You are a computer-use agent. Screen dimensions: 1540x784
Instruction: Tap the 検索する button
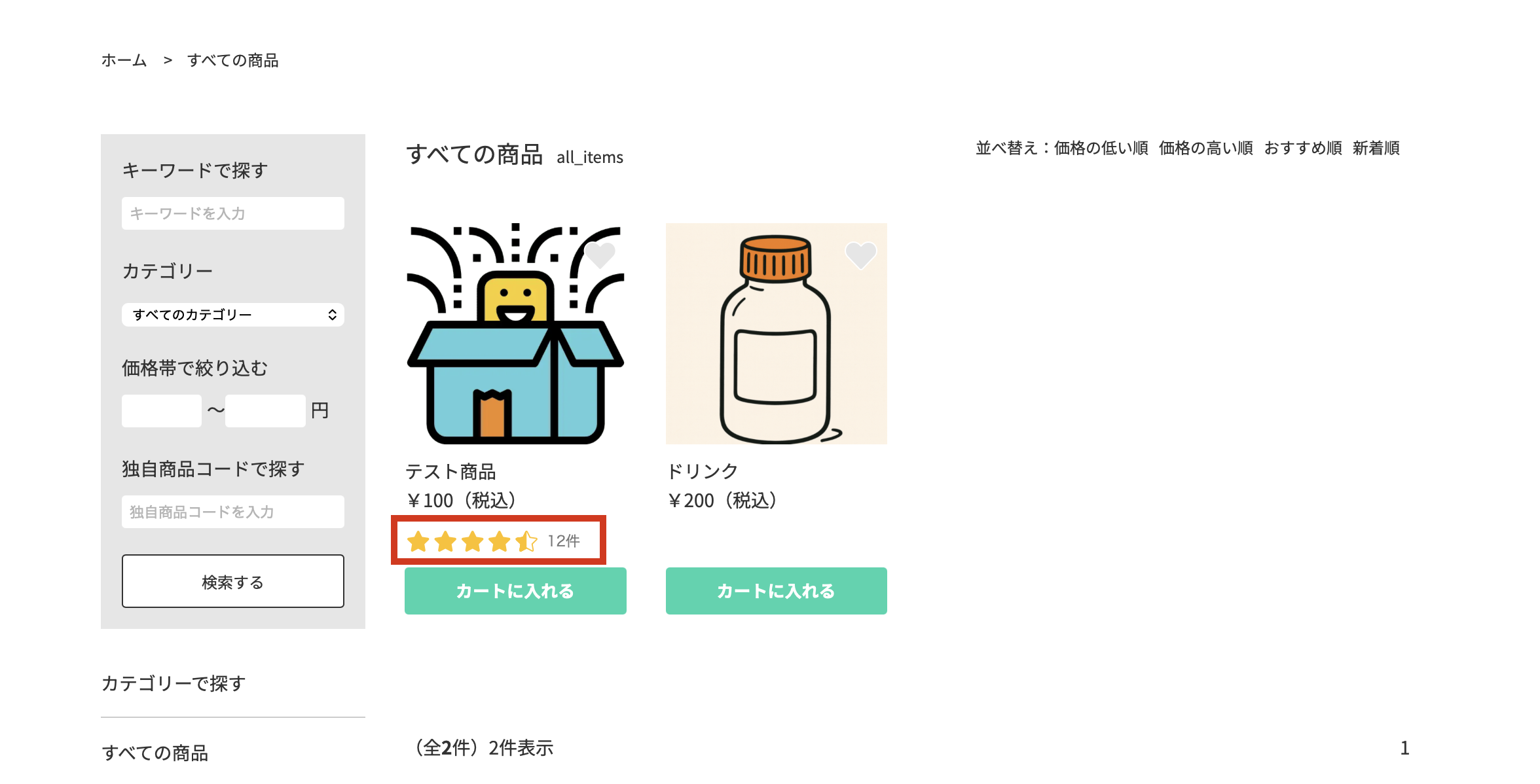pyautogui.click(x=232, y=581)
